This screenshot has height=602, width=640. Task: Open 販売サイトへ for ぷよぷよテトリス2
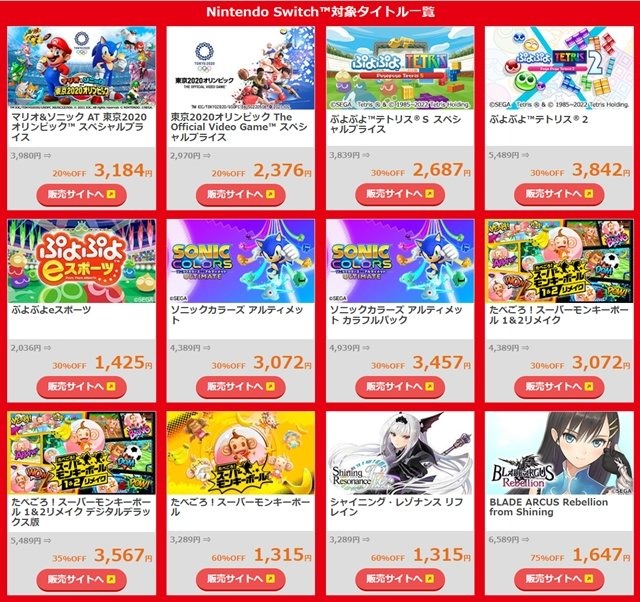tap(559, 193)
